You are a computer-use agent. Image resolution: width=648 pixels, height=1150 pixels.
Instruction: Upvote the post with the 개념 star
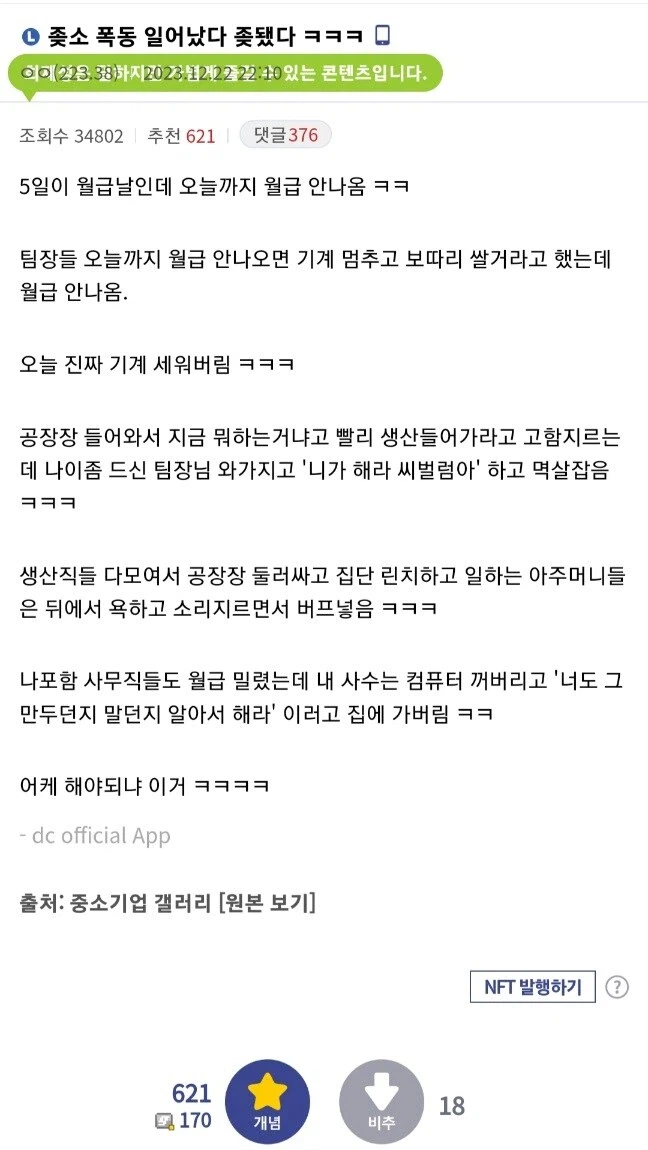(x=268, y=1102)
